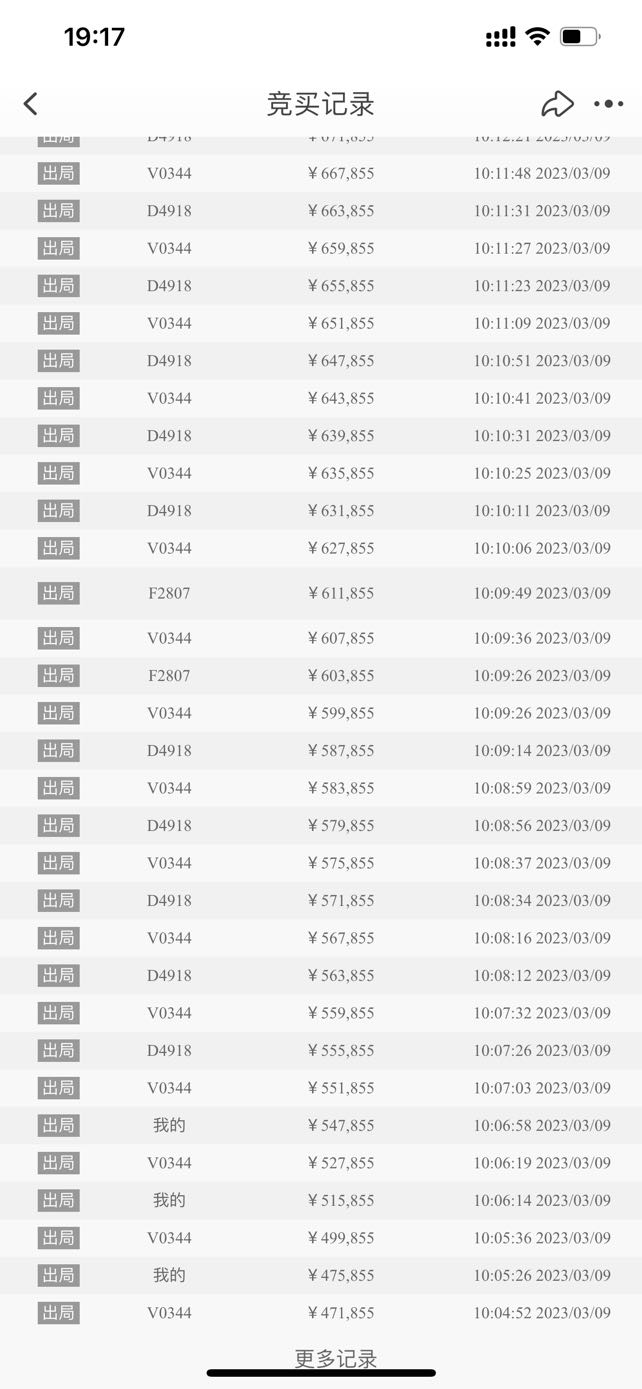The width and height of the screenshot is (642, 1389).
Task: Go back using the top-left arrow
Action: (x=30, y=103)
